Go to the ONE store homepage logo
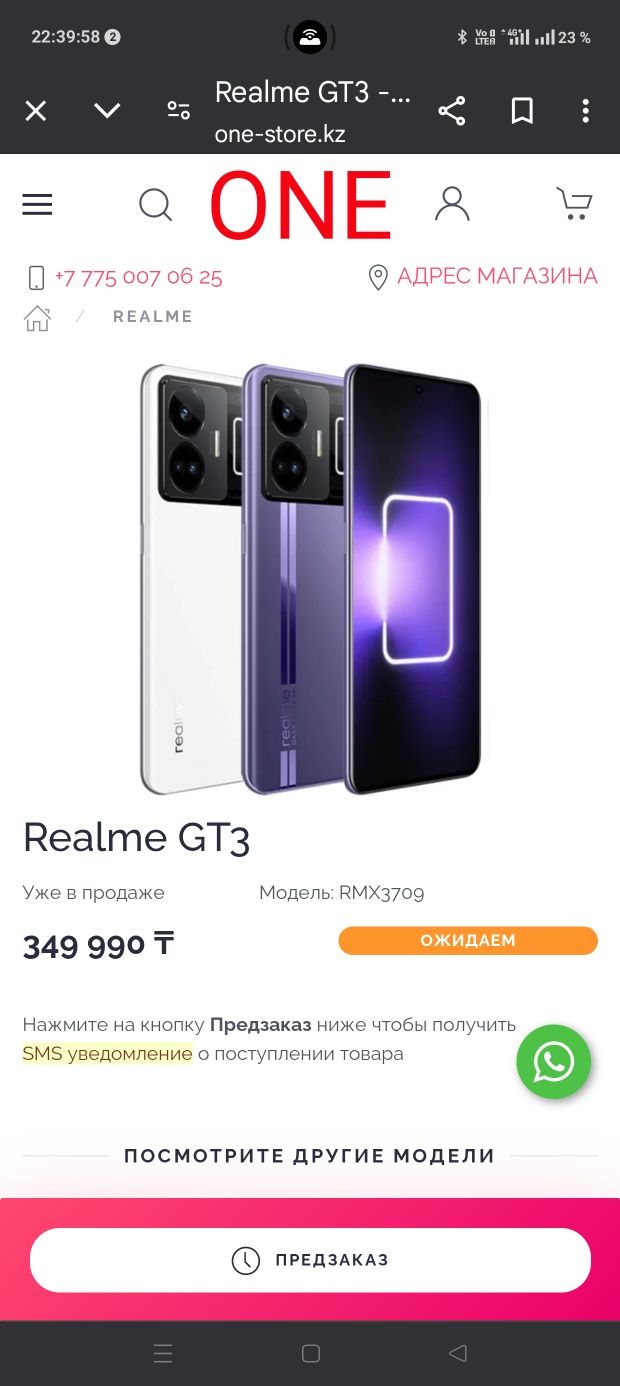This screenshot has height=1386, width=620. pyautogui.click(x=300, y=205)
